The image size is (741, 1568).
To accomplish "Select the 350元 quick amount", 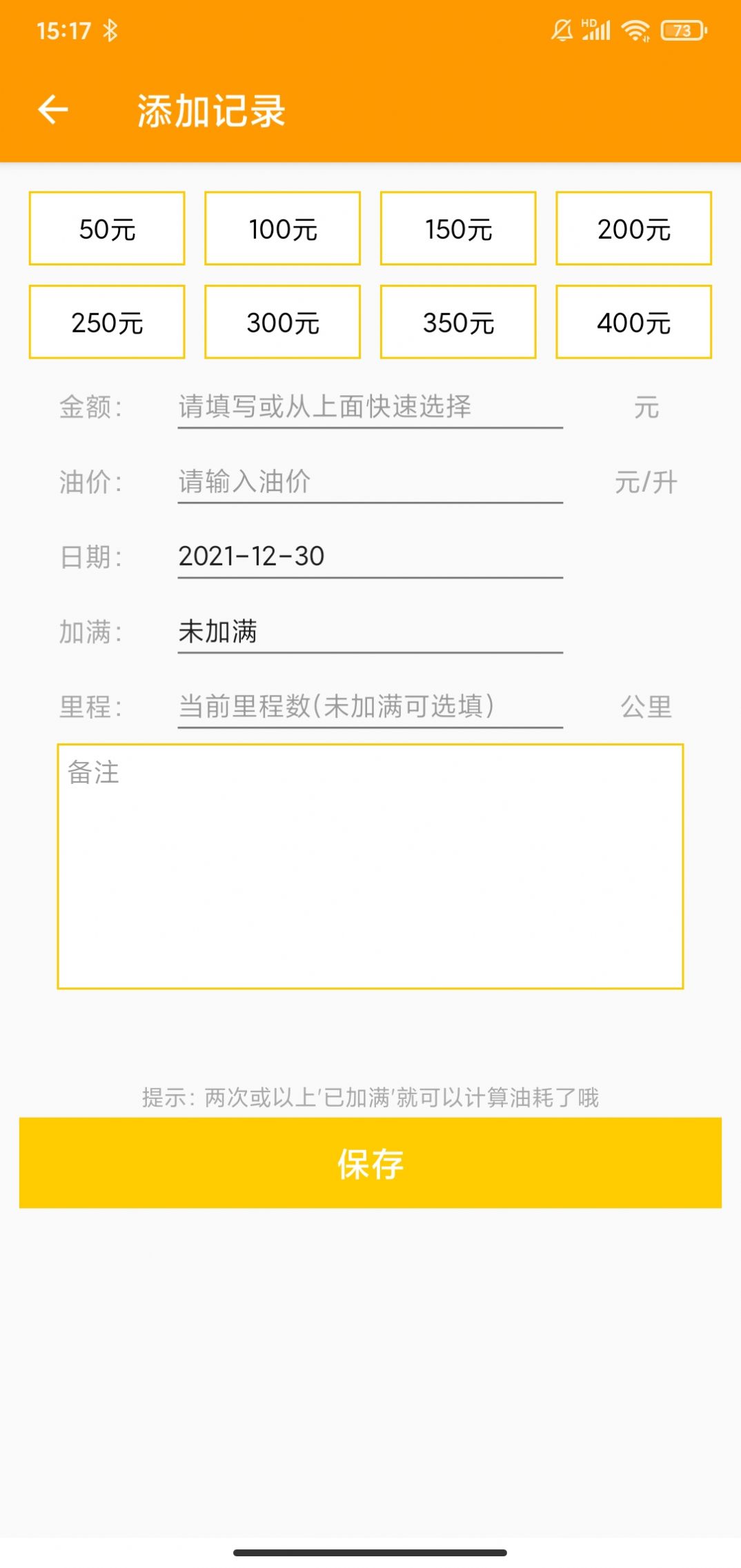I will coord(458,322).
